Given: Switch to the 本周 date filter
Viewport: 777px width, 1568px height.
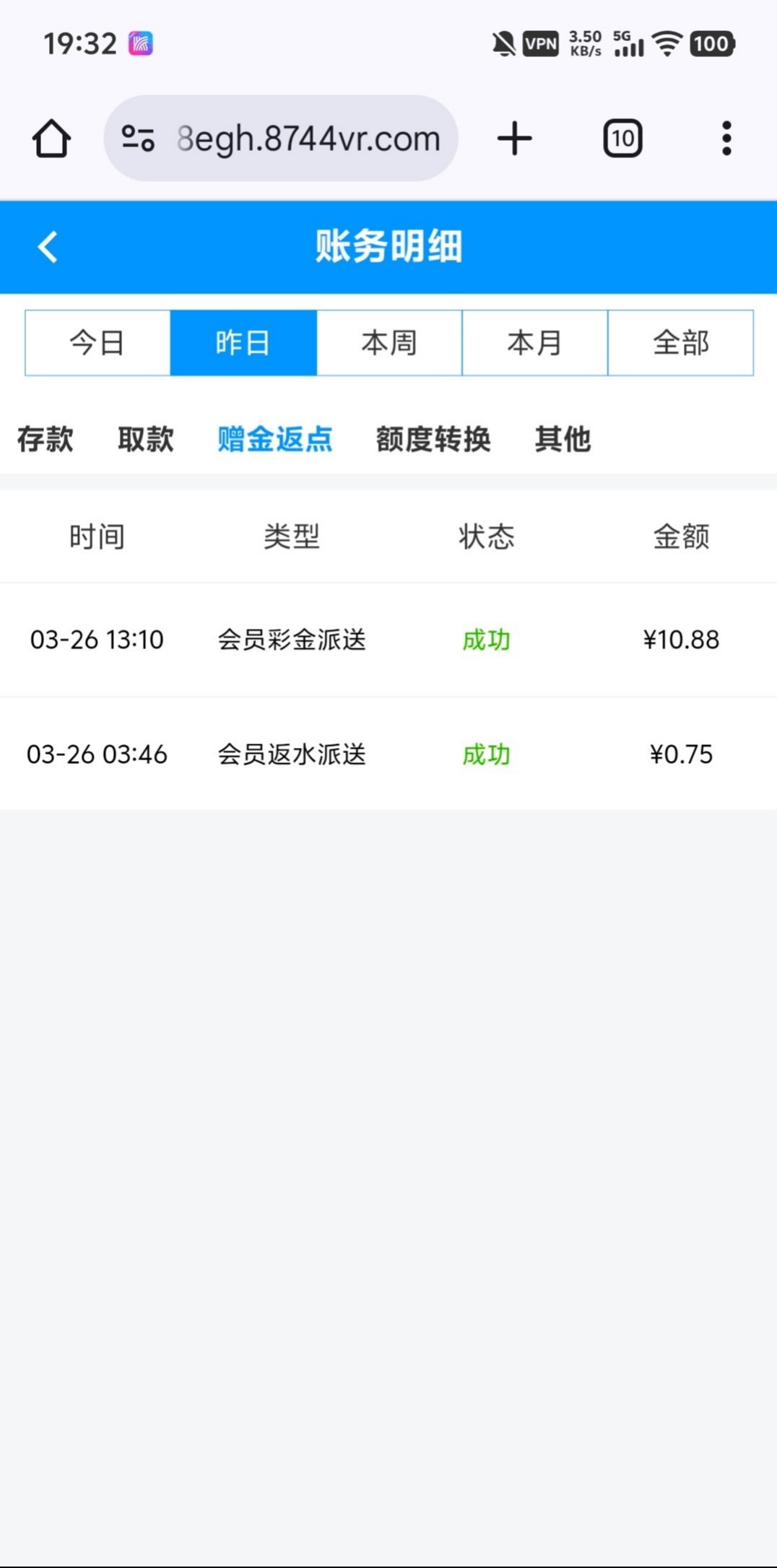Looking at the screenshot, I should pyautogui.click(x=389, y=343).
